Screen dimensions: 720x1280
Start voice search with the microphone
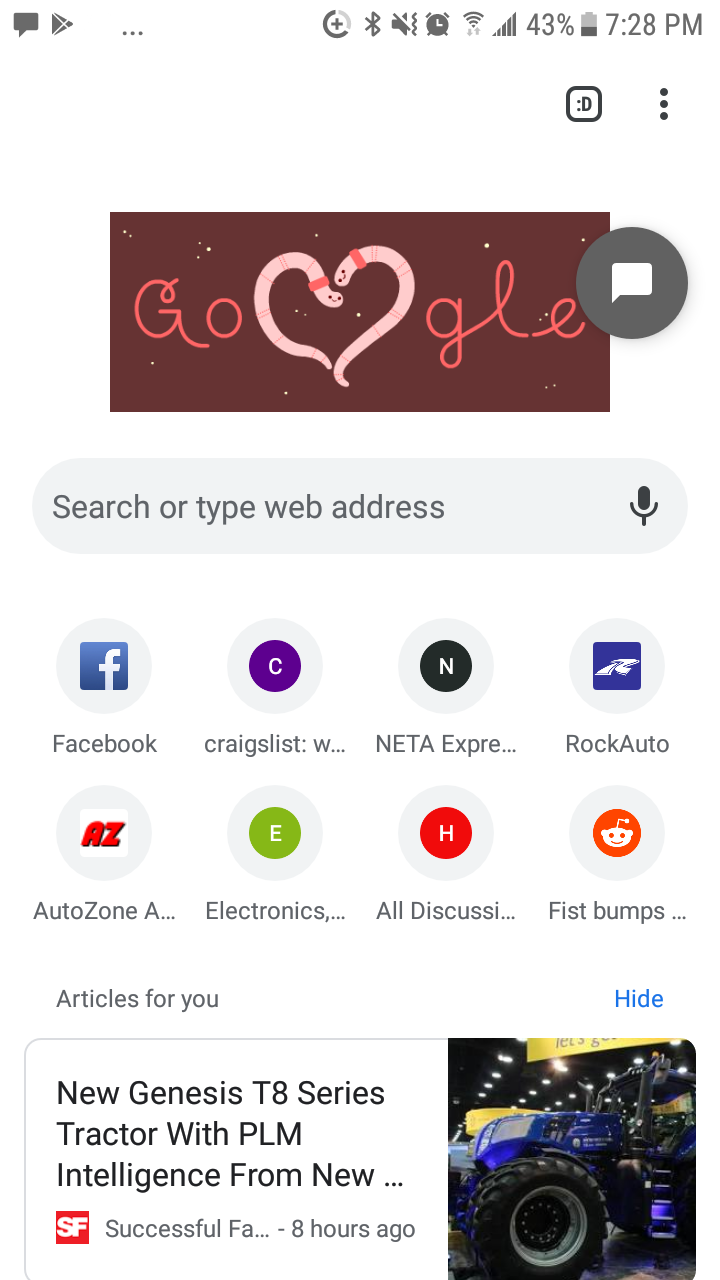click(644, 506)
